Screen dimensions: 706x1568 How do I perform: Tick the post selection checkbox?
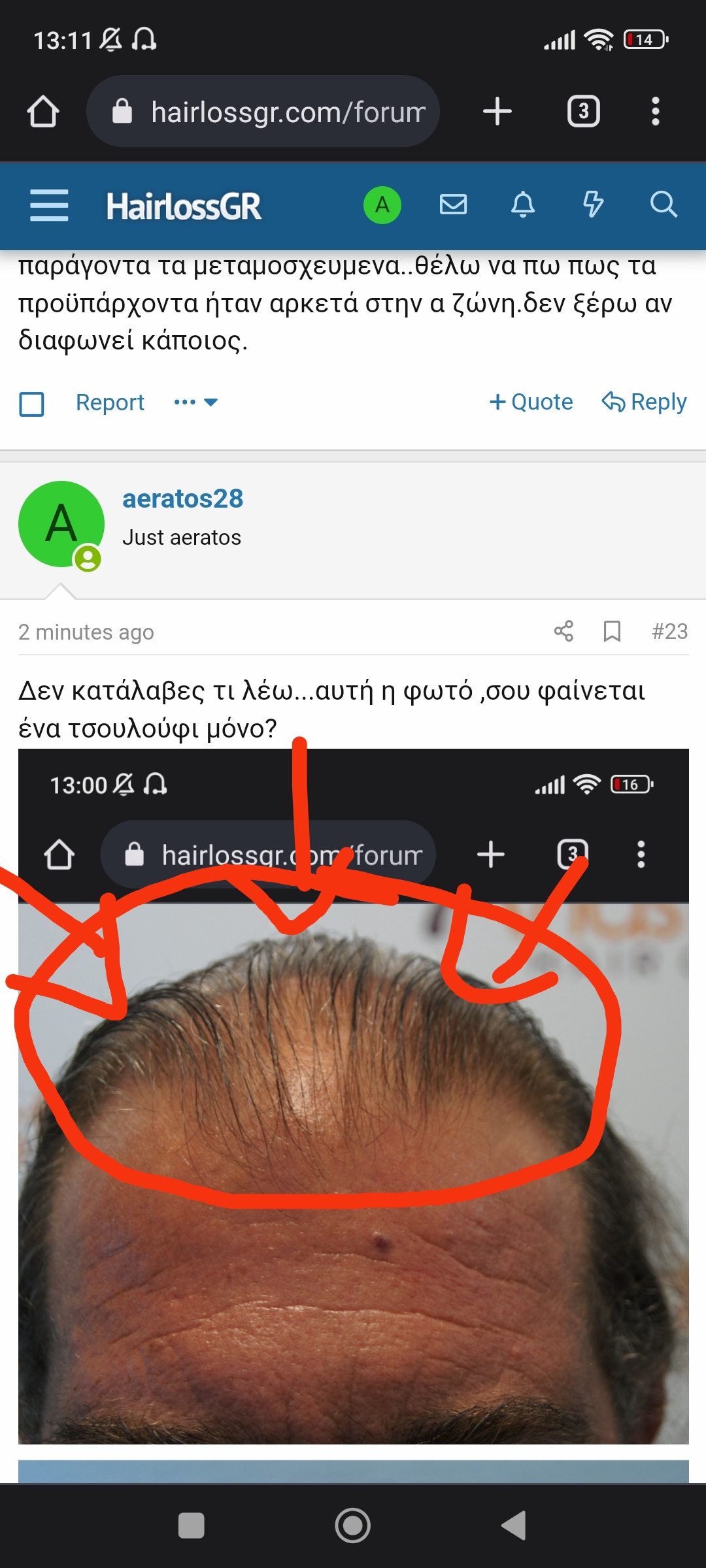(x=31, y=404)
